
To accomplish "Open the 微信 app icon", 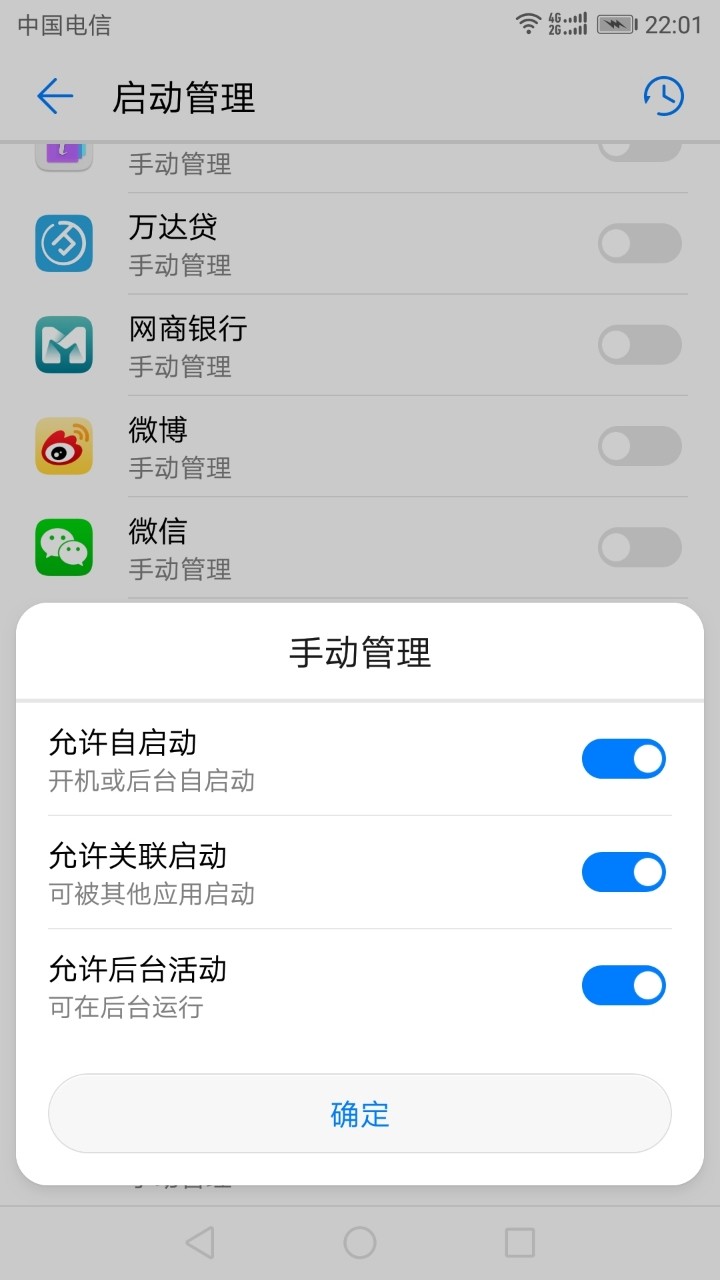I will (x=63, y=548).
